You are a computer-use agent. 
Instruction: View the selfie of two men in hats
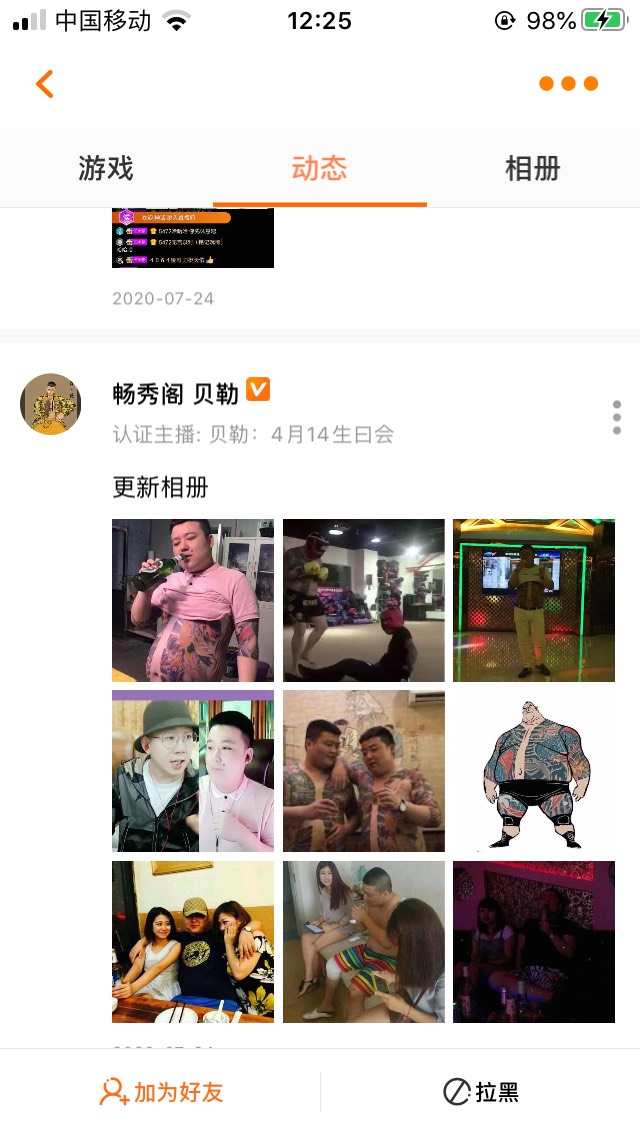192,771
